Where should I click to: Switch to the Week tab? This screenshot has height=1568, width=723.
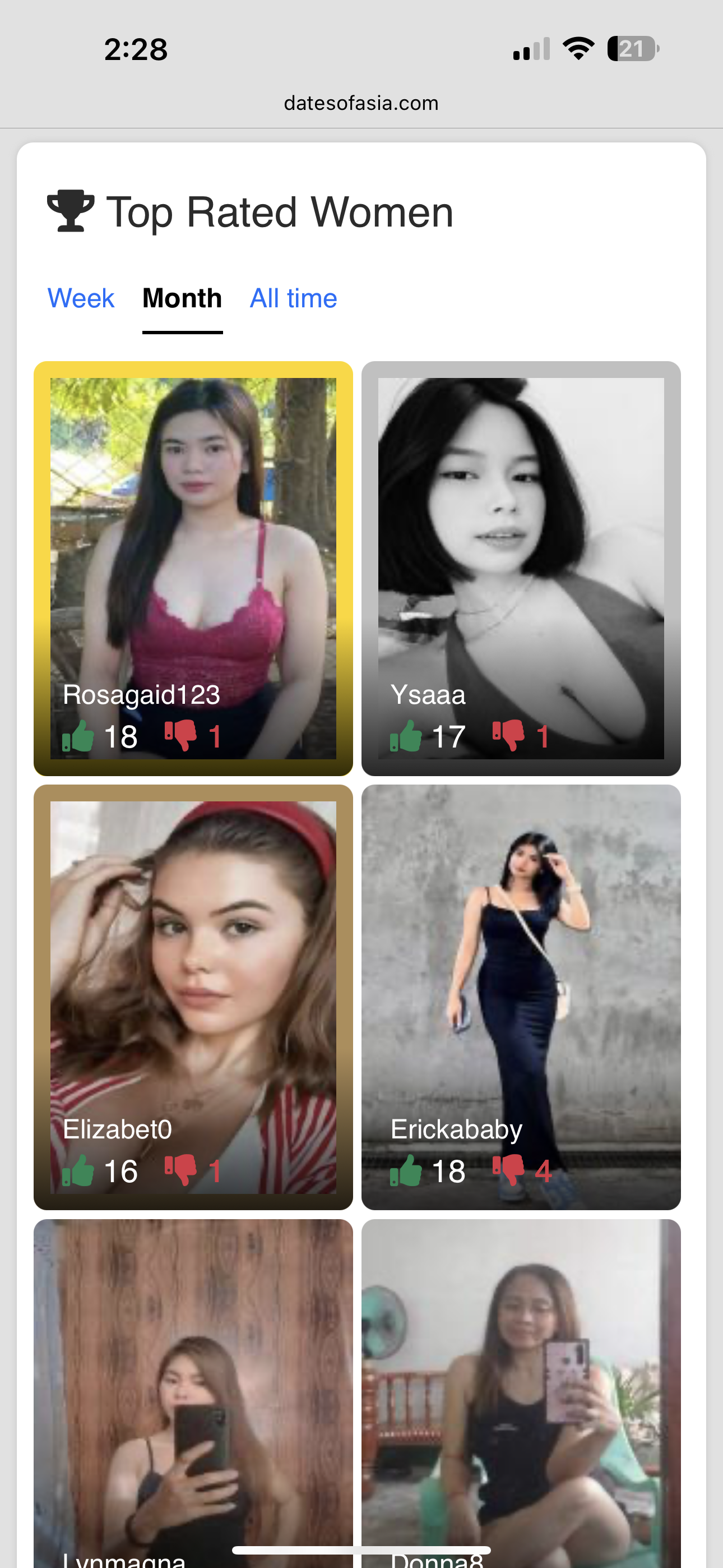(x=81, y=298)
